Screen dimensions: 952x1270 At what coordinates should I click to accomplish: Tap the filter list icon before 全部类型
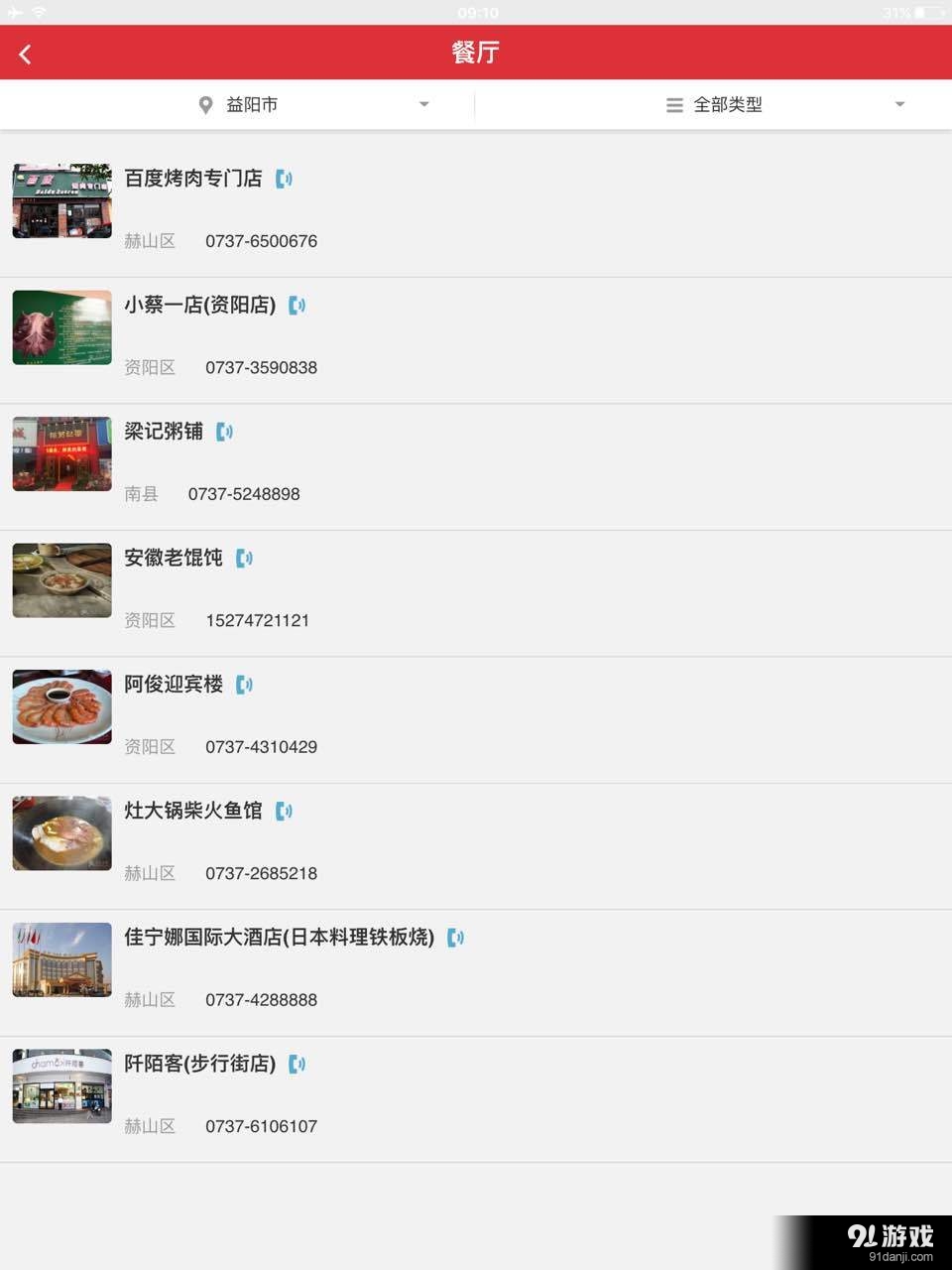pyautogui.click(x=674, y=104)
